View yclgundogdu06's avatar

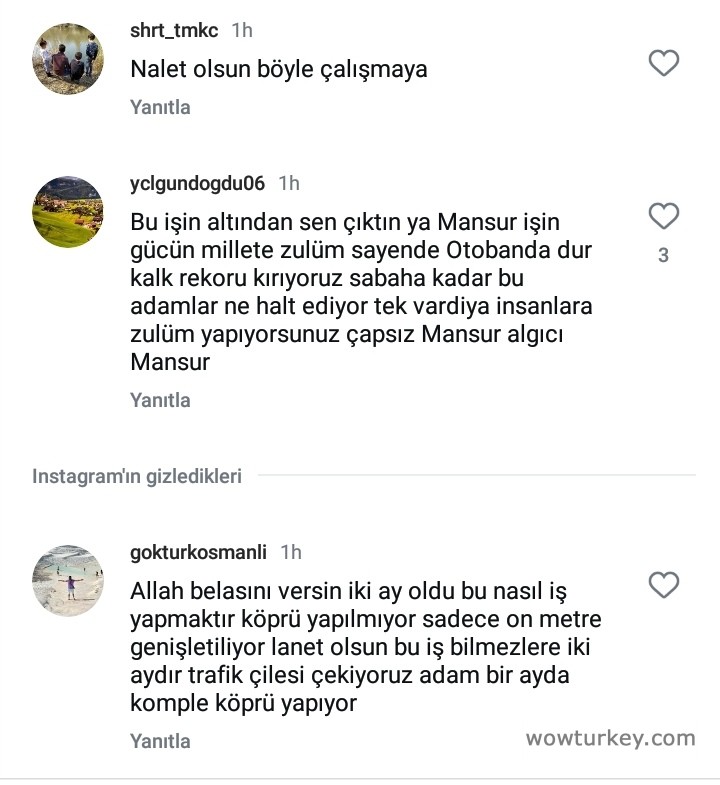click(68, 212)
